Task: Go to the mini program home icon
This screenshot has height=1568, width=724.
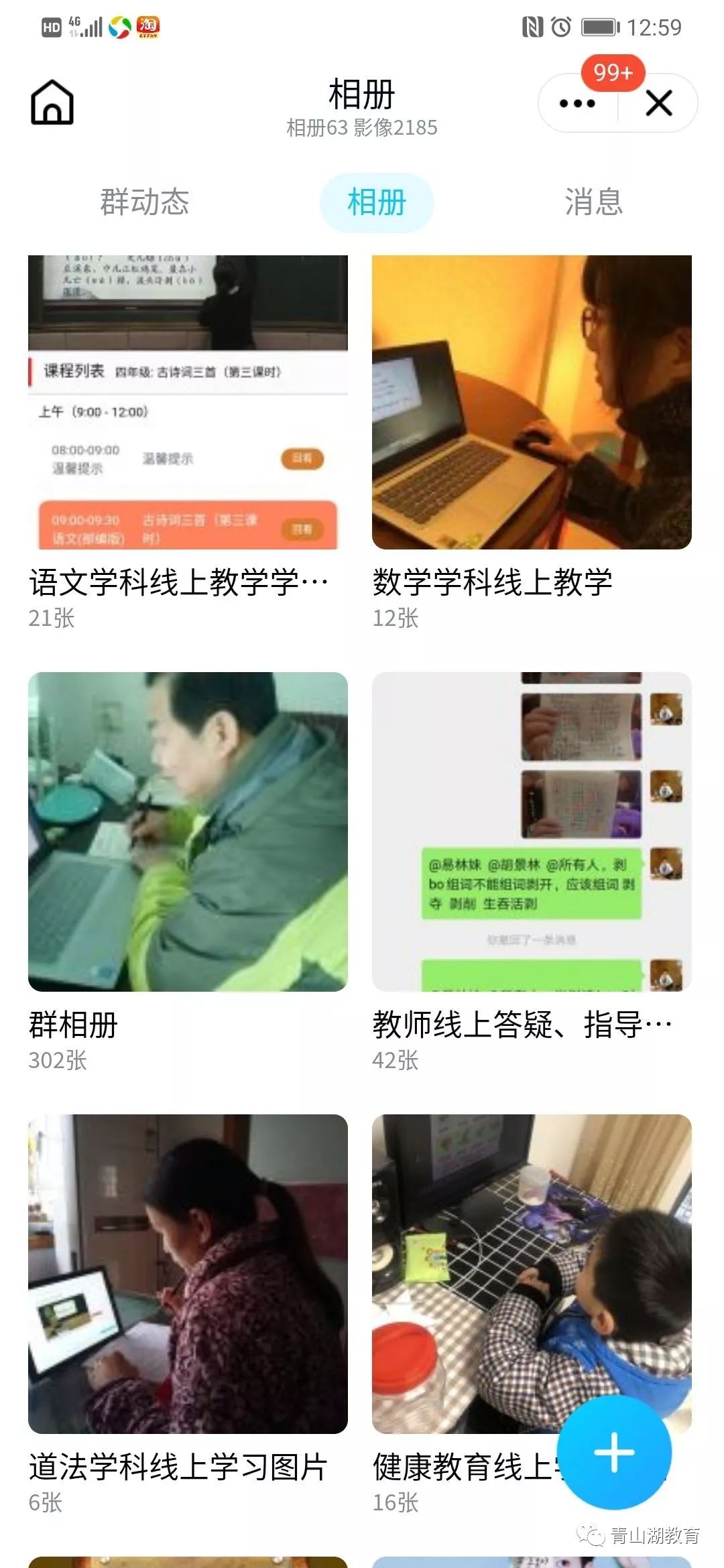Action: (x=52, y=103)
